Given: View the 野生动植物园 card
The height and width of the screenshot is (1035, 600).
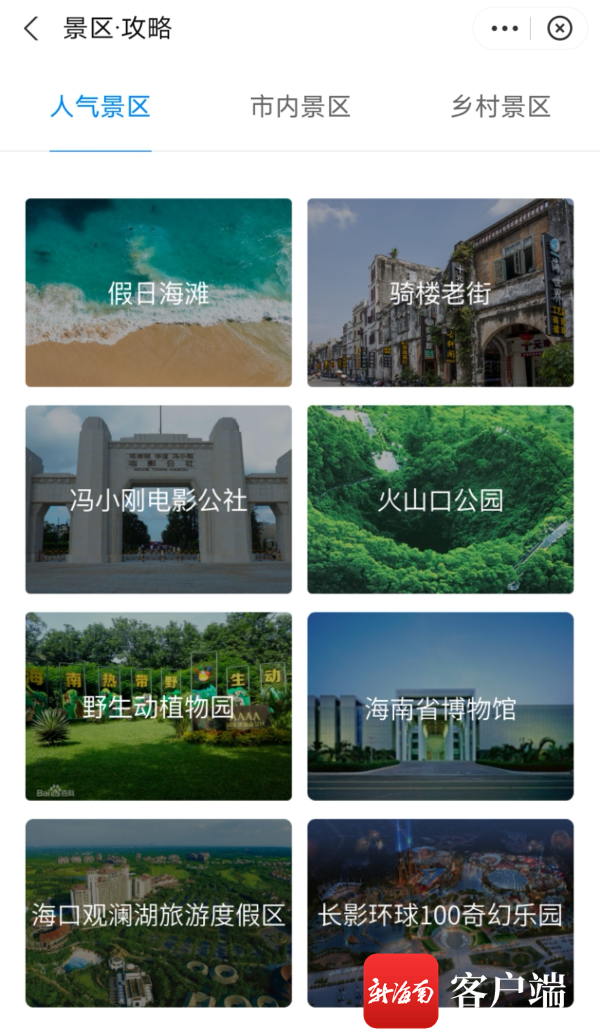Looking at the screenshot, I should (x=158, y=706).
